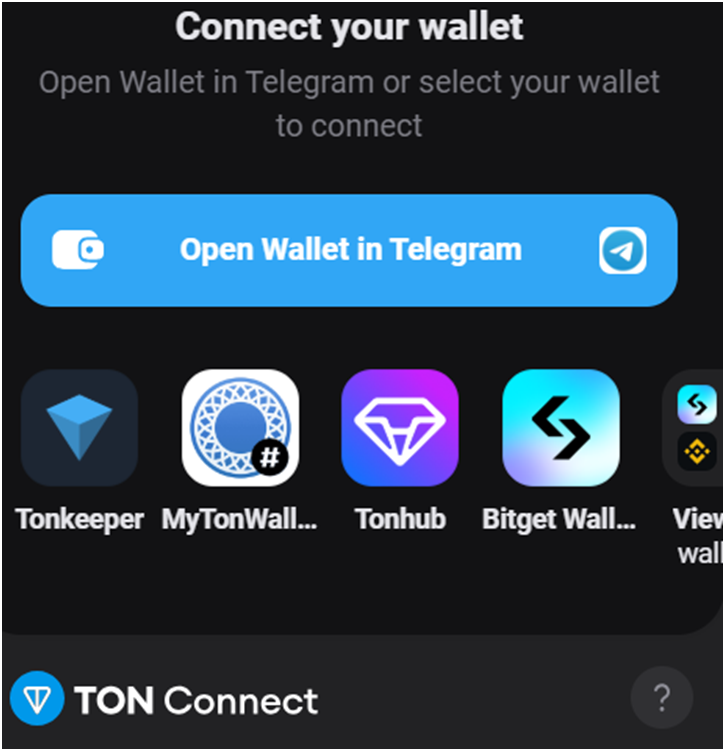725x751 pixels.
Task: Pick the Bitget Wallet option
Action: 560,428
